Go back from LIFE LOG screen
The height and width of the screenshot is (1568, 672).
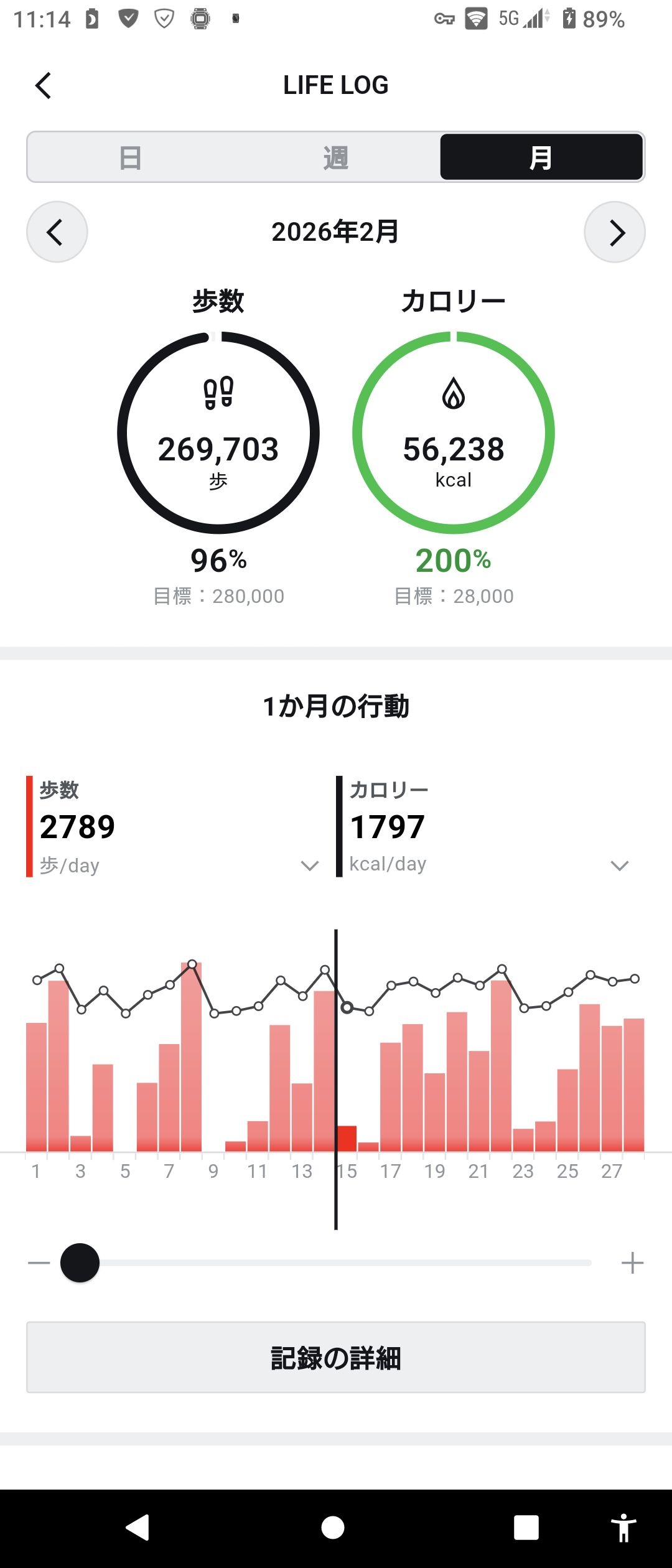(44, 86)
